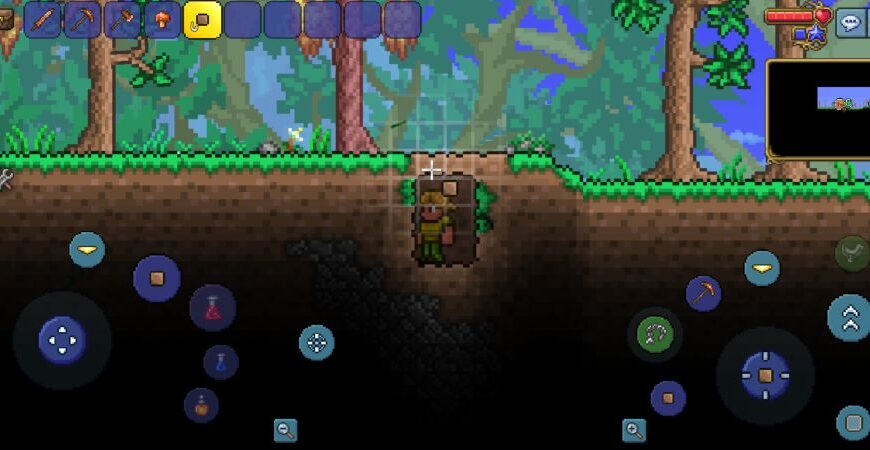870x450 pixels.
Task: Select the axe hotbar slot
Action: coord(123,19)
